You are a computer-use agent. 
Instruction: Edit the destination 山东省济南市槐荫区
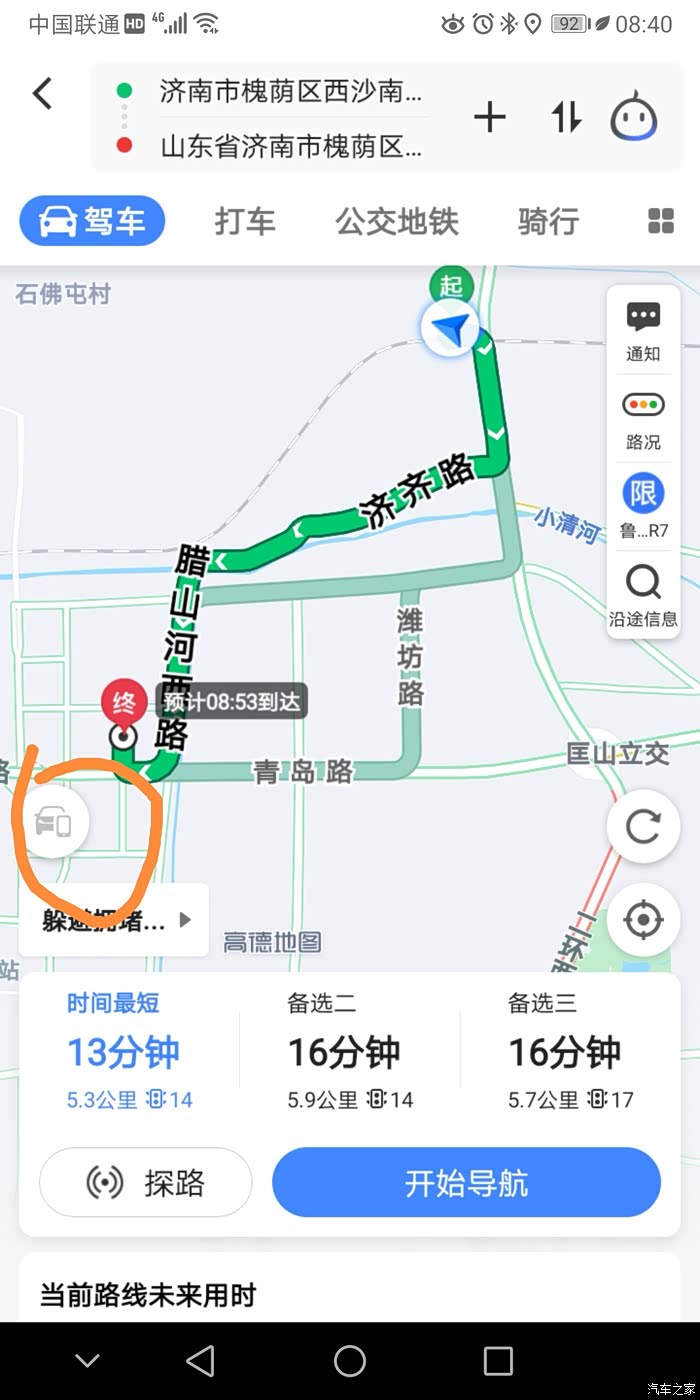tap(290, 146)
